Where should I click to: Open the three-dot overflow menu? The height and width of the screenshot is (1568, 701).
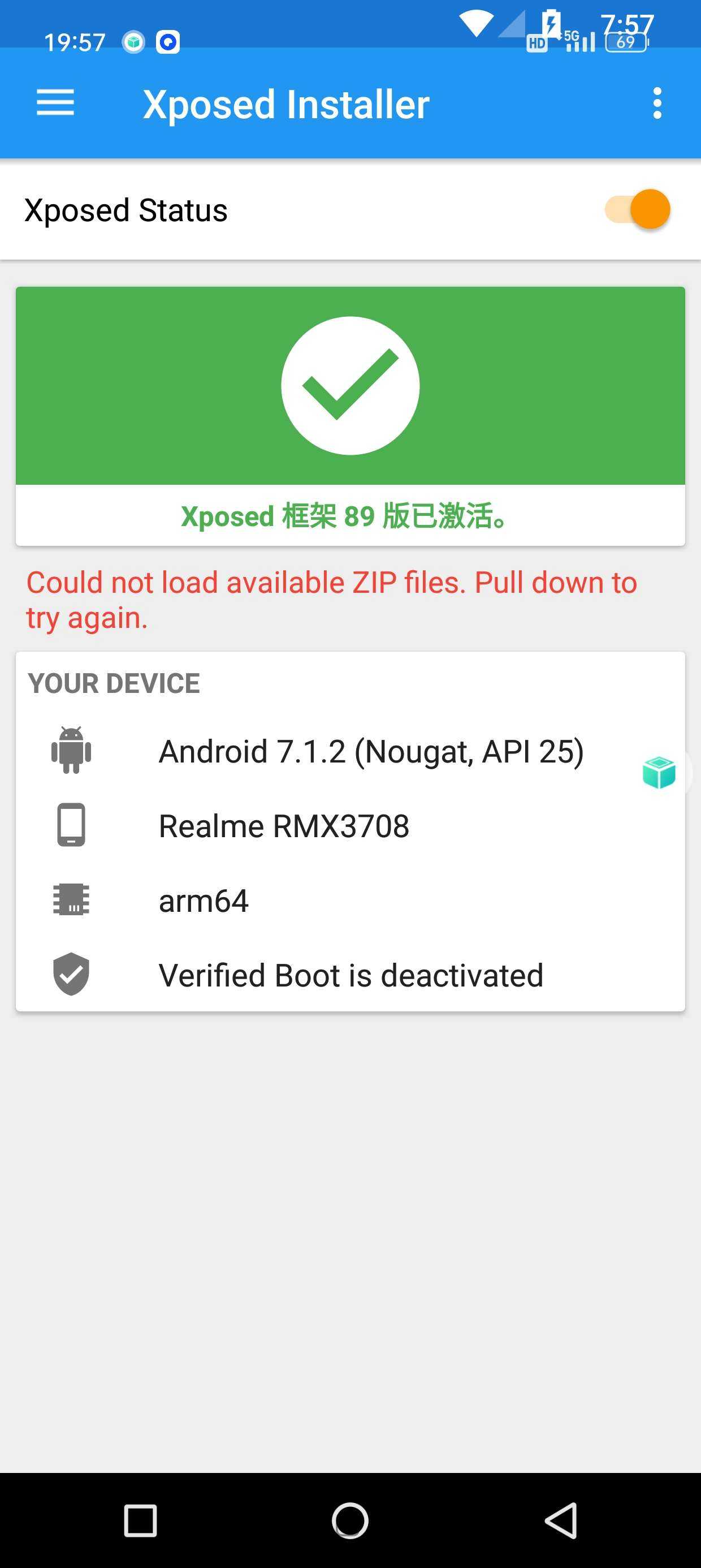pos(656,103)
